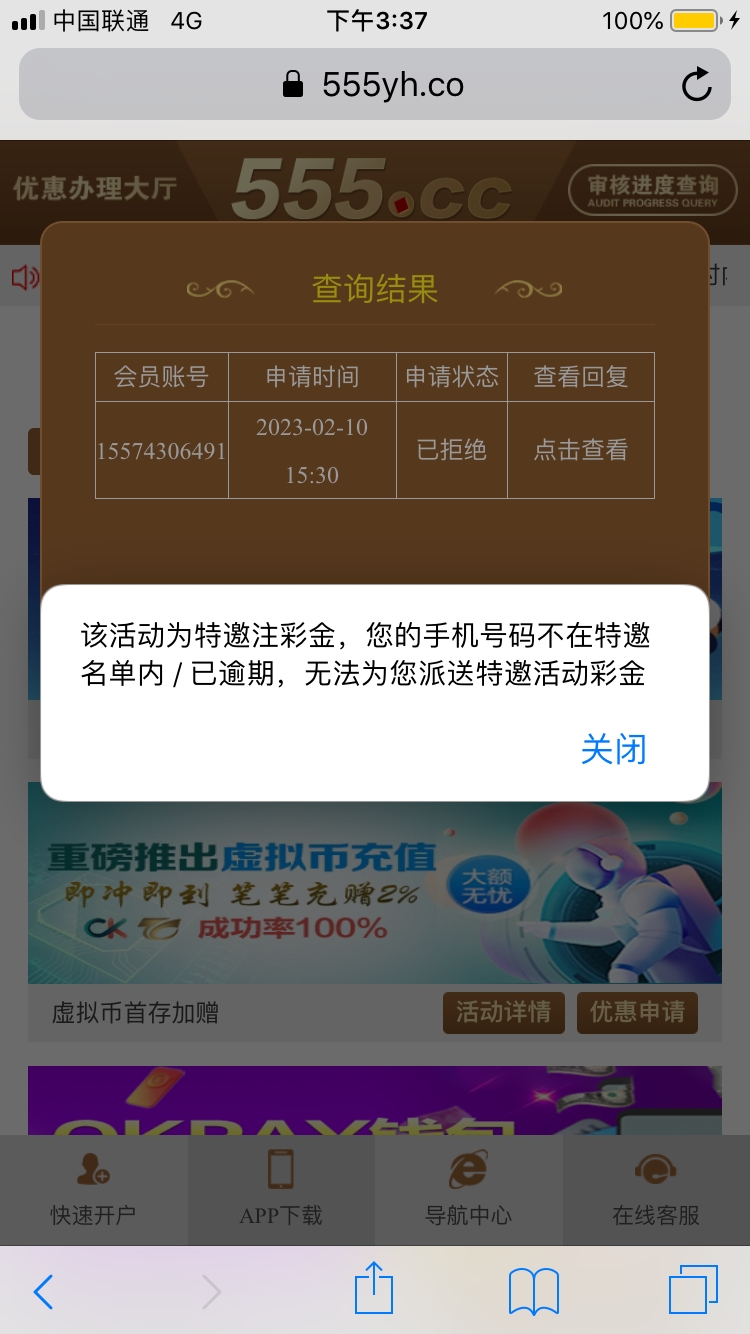Open 活动详情 for 虚拟币首存加赠
750x1334 pixels.
503,1012
